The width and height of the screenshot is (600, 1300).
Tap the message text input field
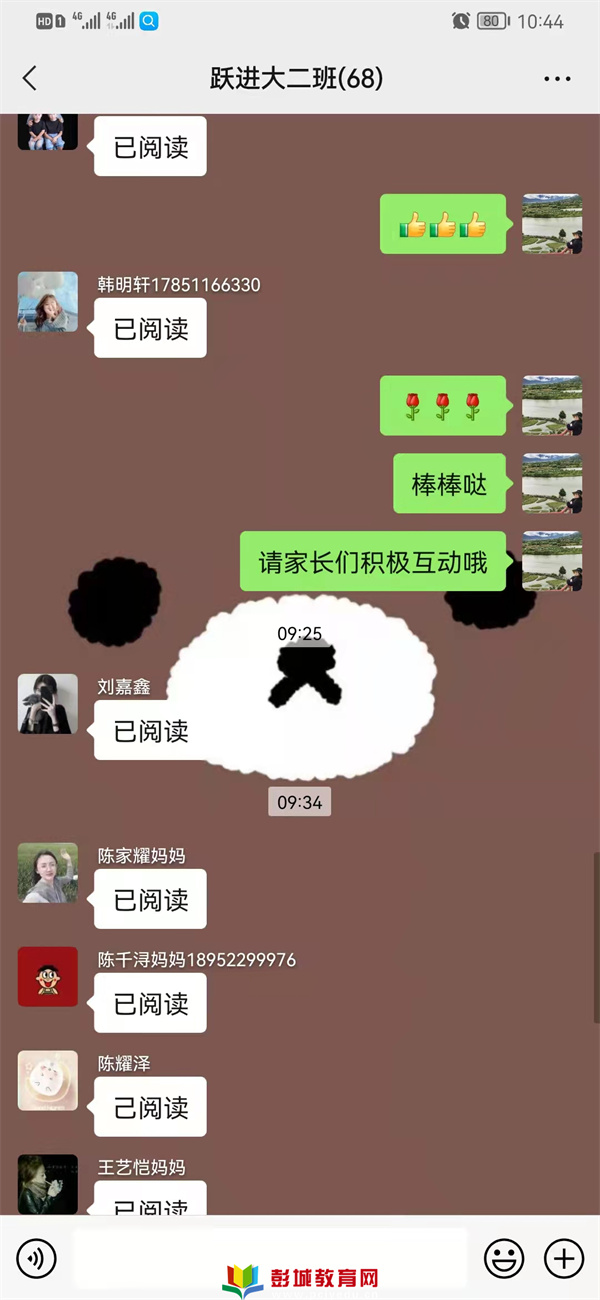point(270,1256)
